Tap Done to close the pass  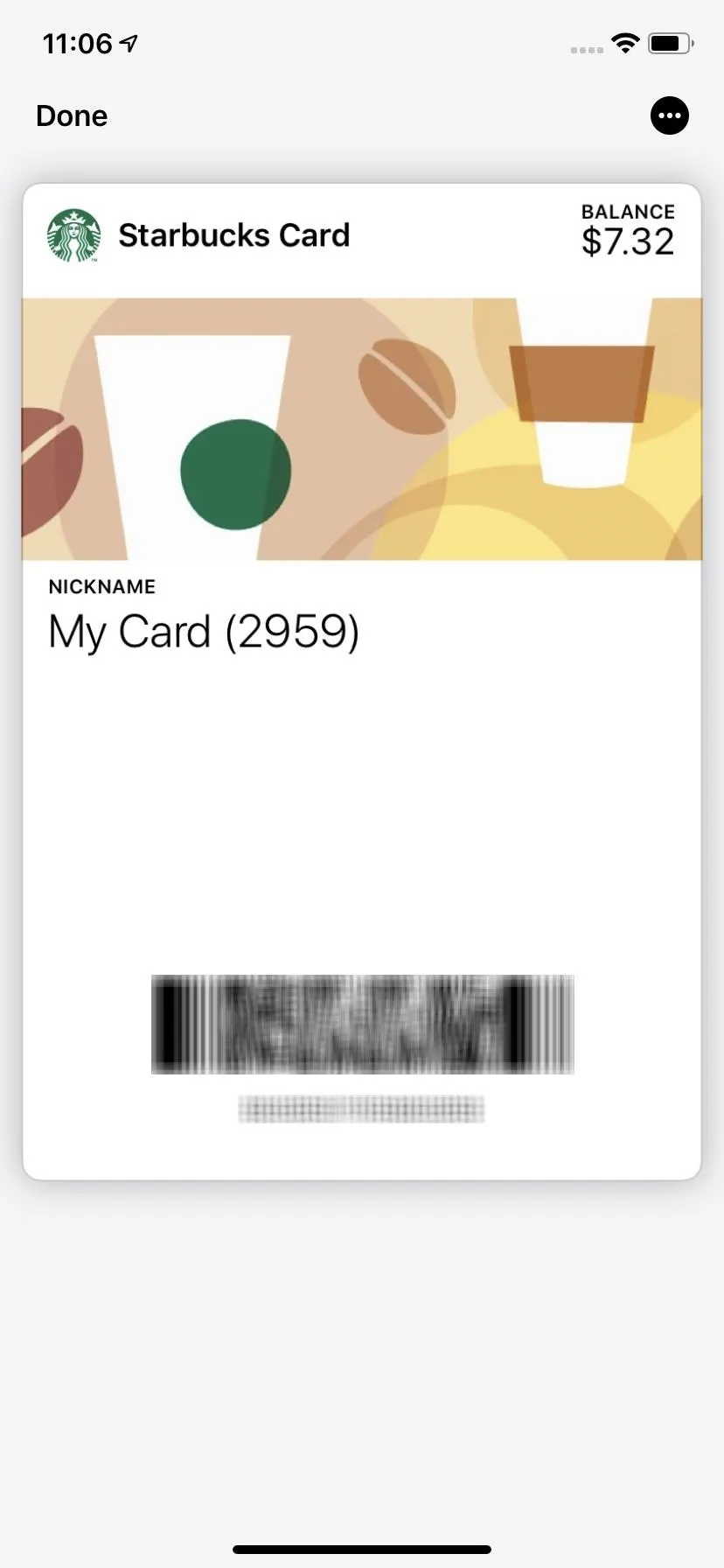pos(72,115)
